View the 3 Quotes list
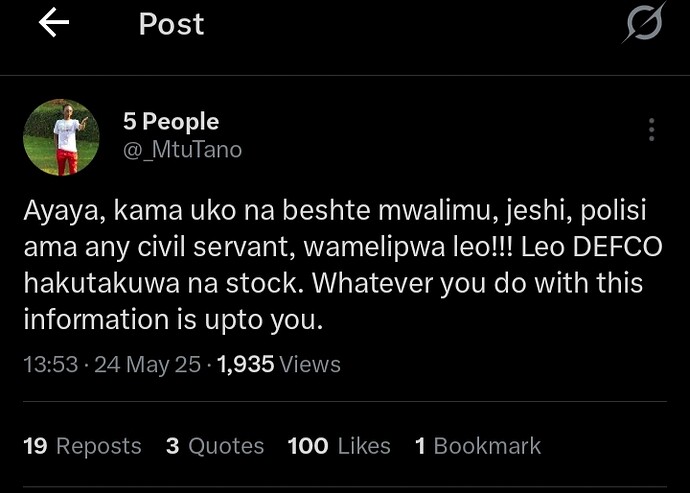 tap(215, 446)
